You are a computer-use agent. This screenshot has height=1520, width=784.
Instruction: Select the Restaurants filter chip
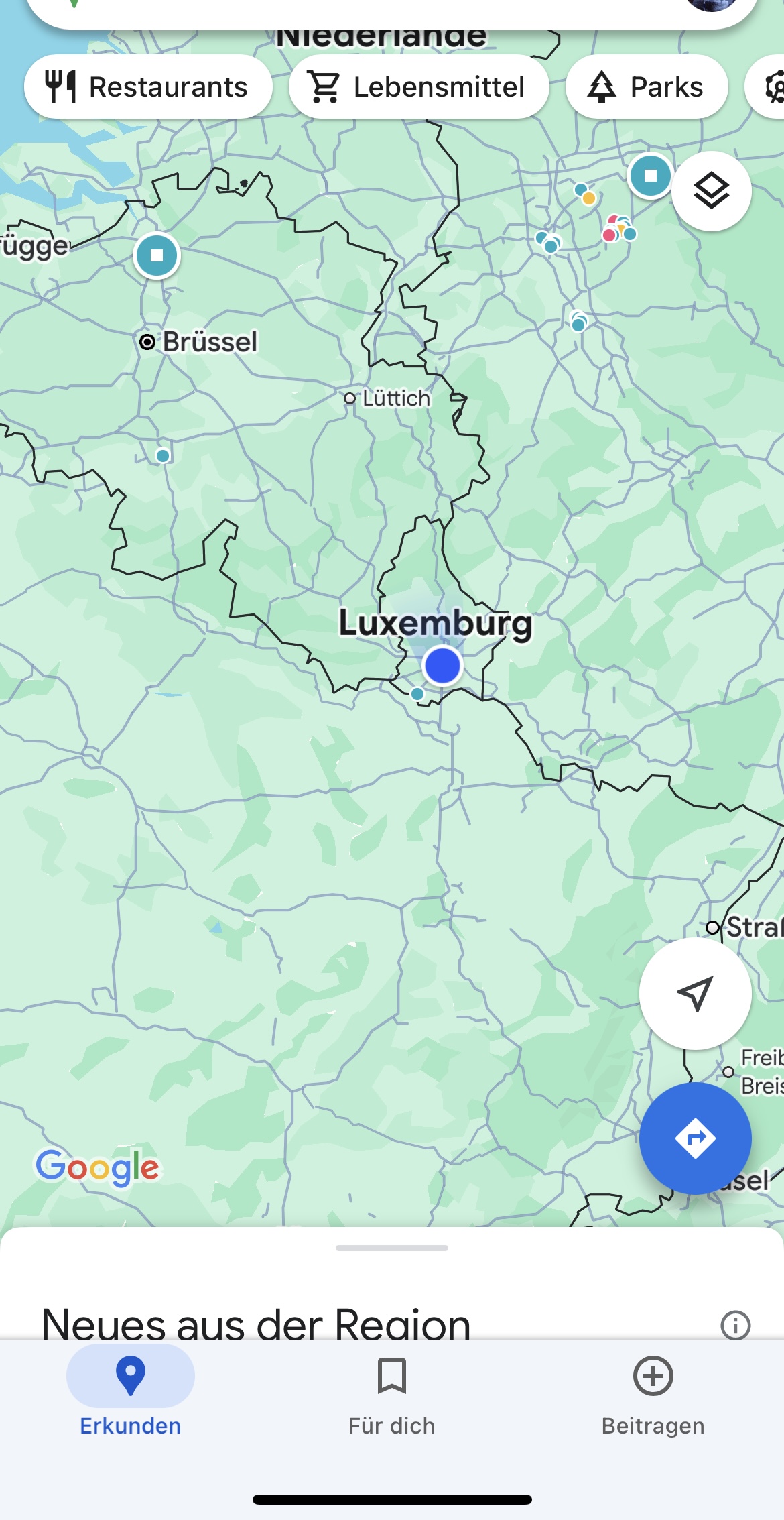148,87
